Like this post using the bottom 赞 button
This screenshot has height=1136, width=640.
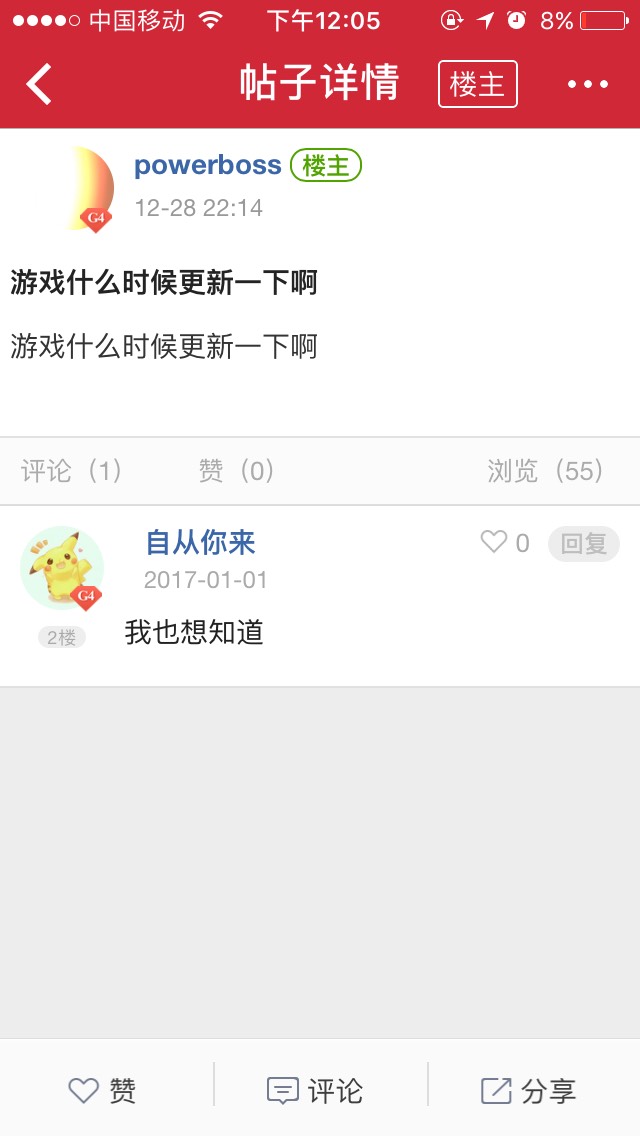[x=103, y=1090]
